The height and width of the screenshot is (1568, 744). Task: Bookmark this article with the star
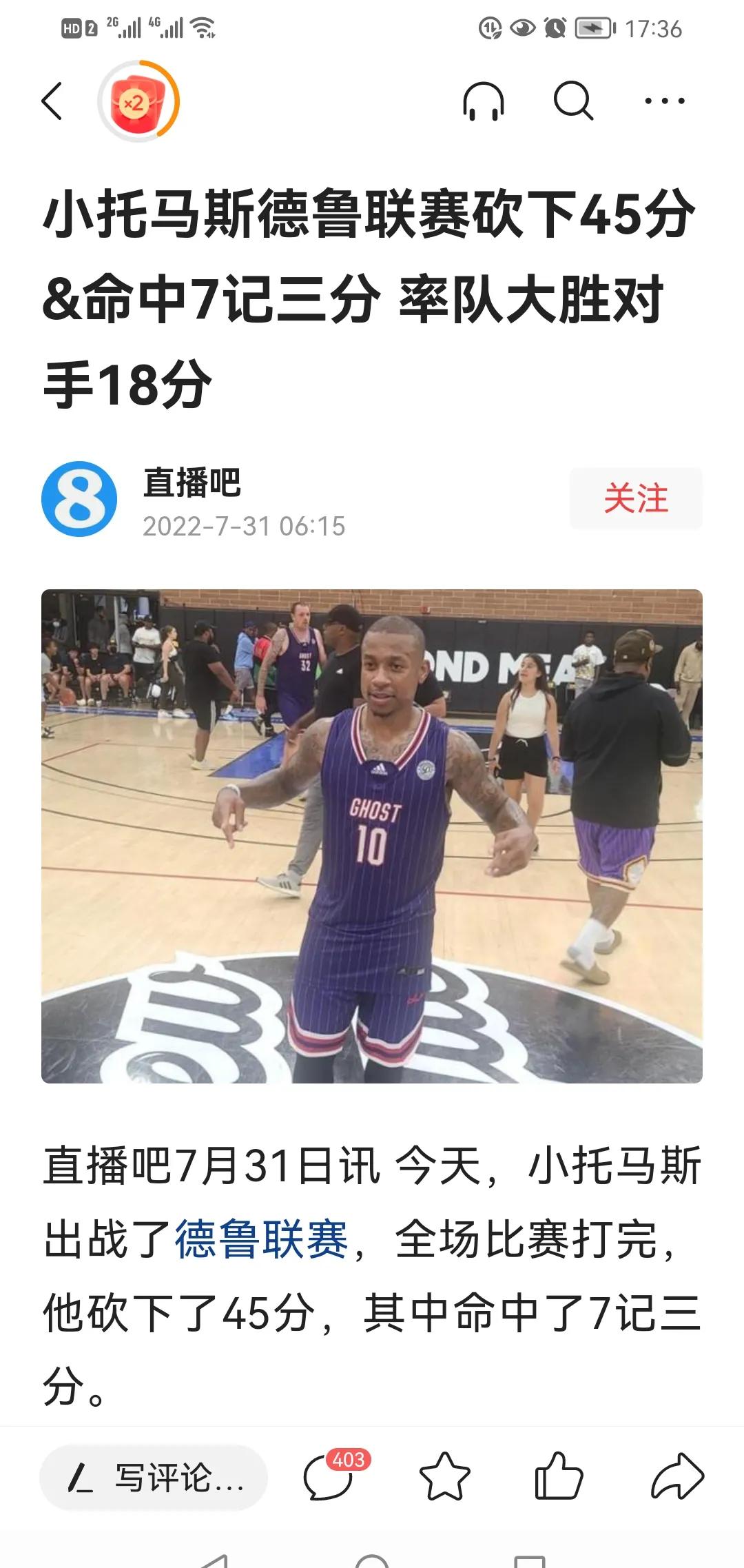[x=444, y=1477]
